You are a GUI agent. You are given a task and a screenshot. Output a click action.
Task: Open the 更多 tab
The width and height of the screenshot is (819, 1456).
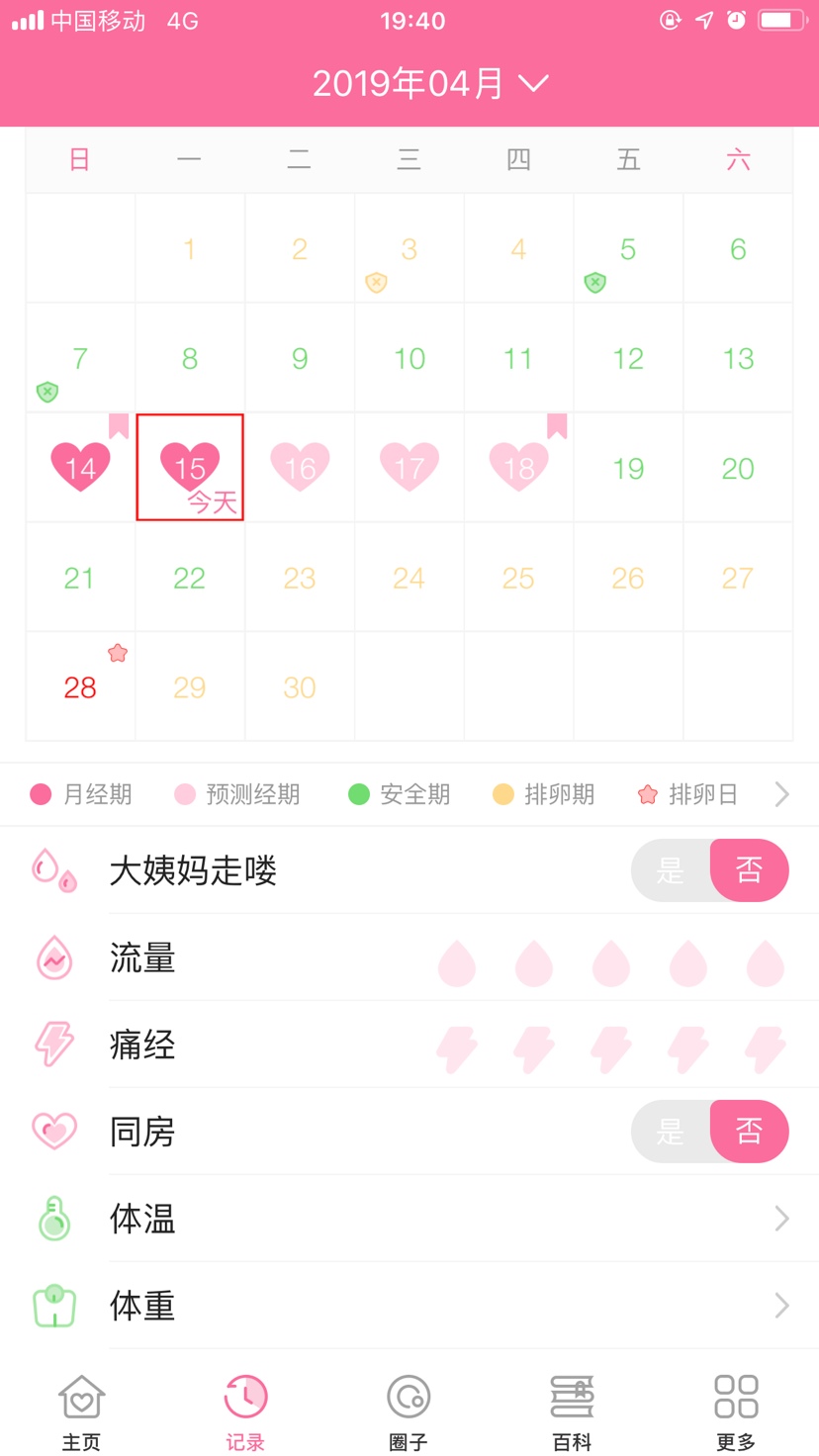[x=736, y=1412]
